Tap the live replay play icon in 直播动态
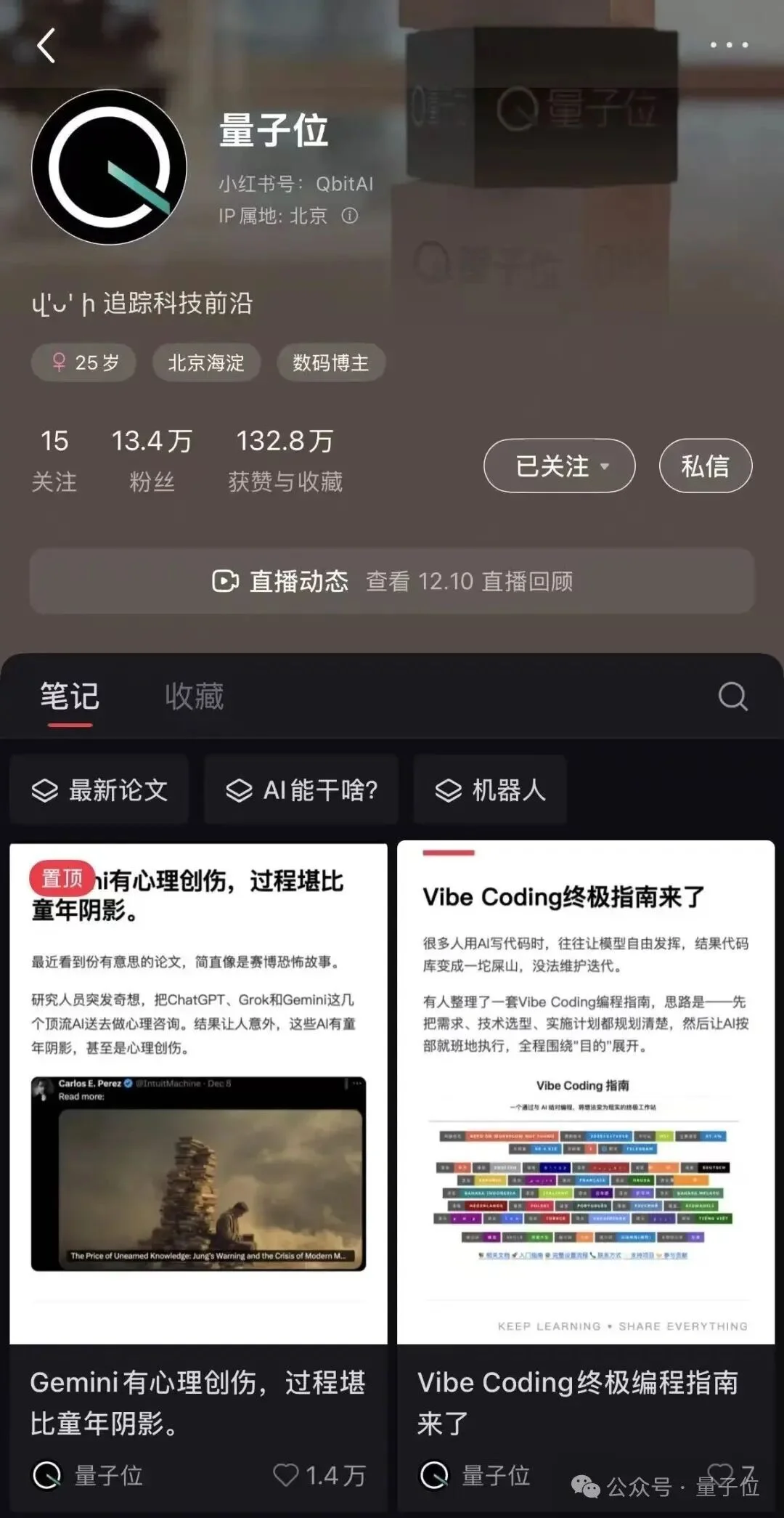This screenshot has height=1518, width=784. 225,581
